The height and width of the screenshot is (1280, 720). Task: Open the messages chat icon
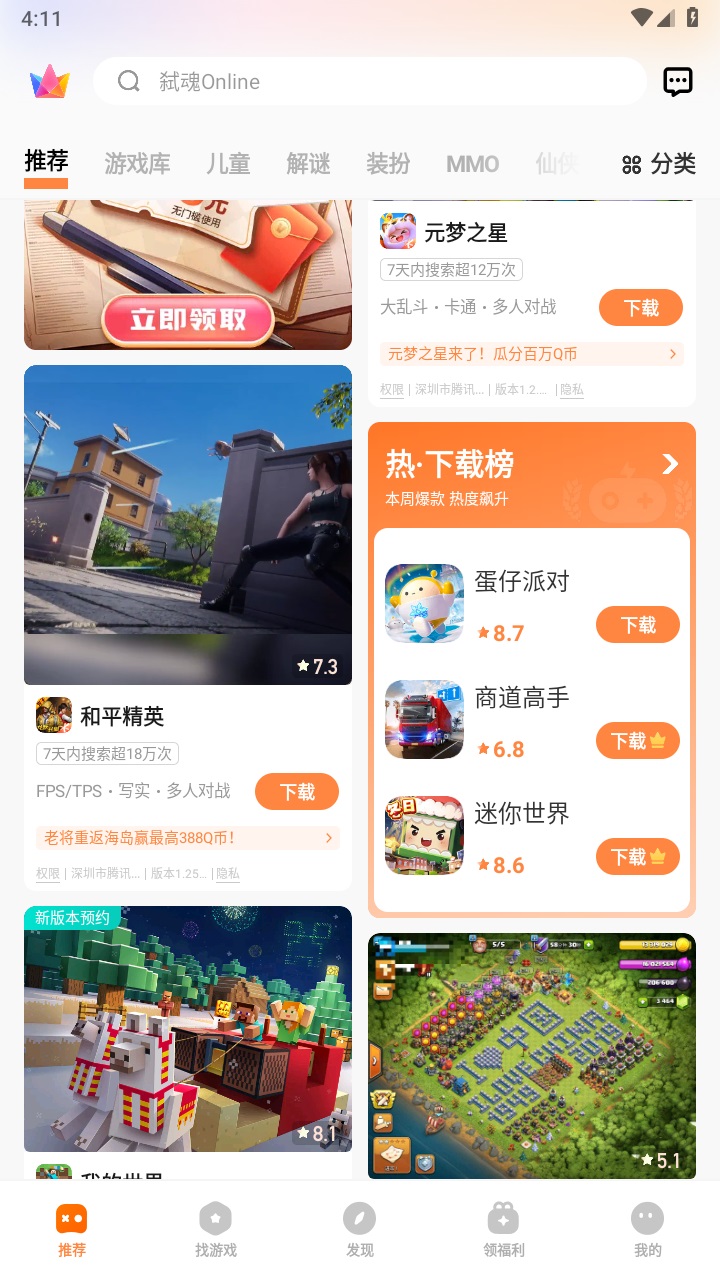click(x=677, y=81)
